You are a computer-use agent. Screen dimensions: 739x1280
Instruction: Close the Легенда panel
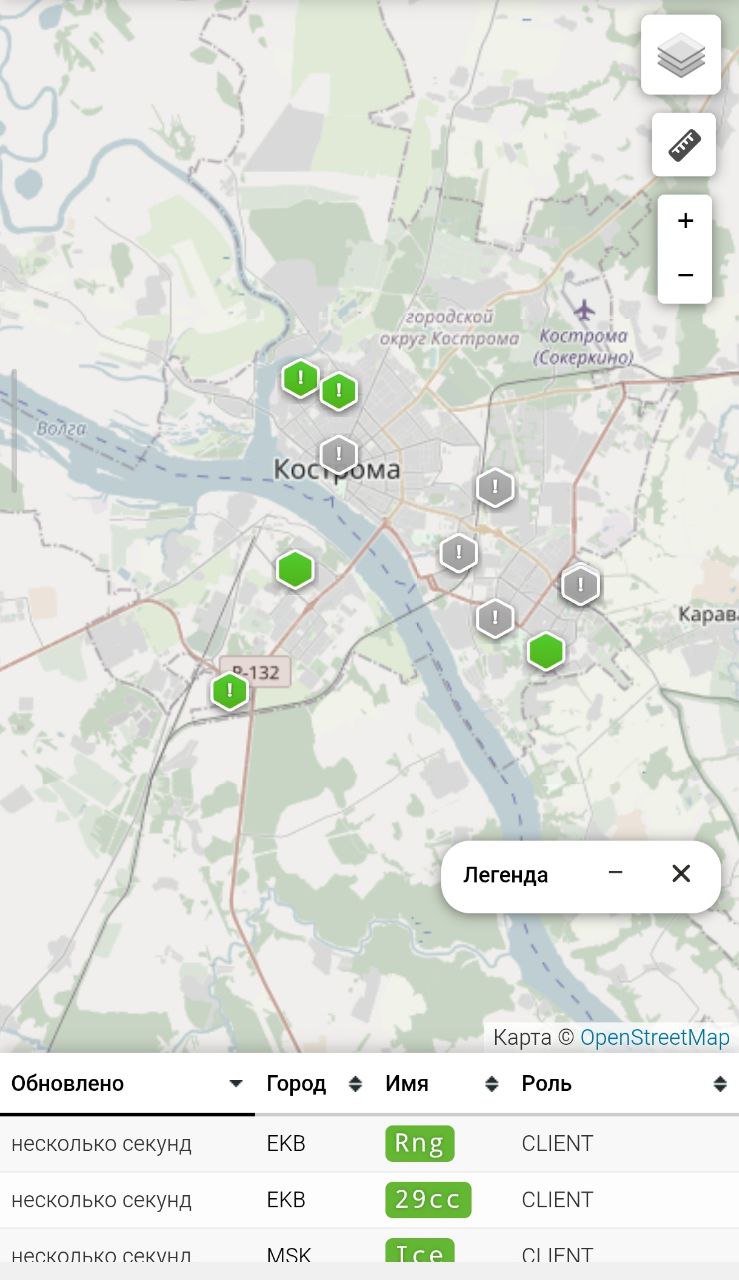point(681,874)
